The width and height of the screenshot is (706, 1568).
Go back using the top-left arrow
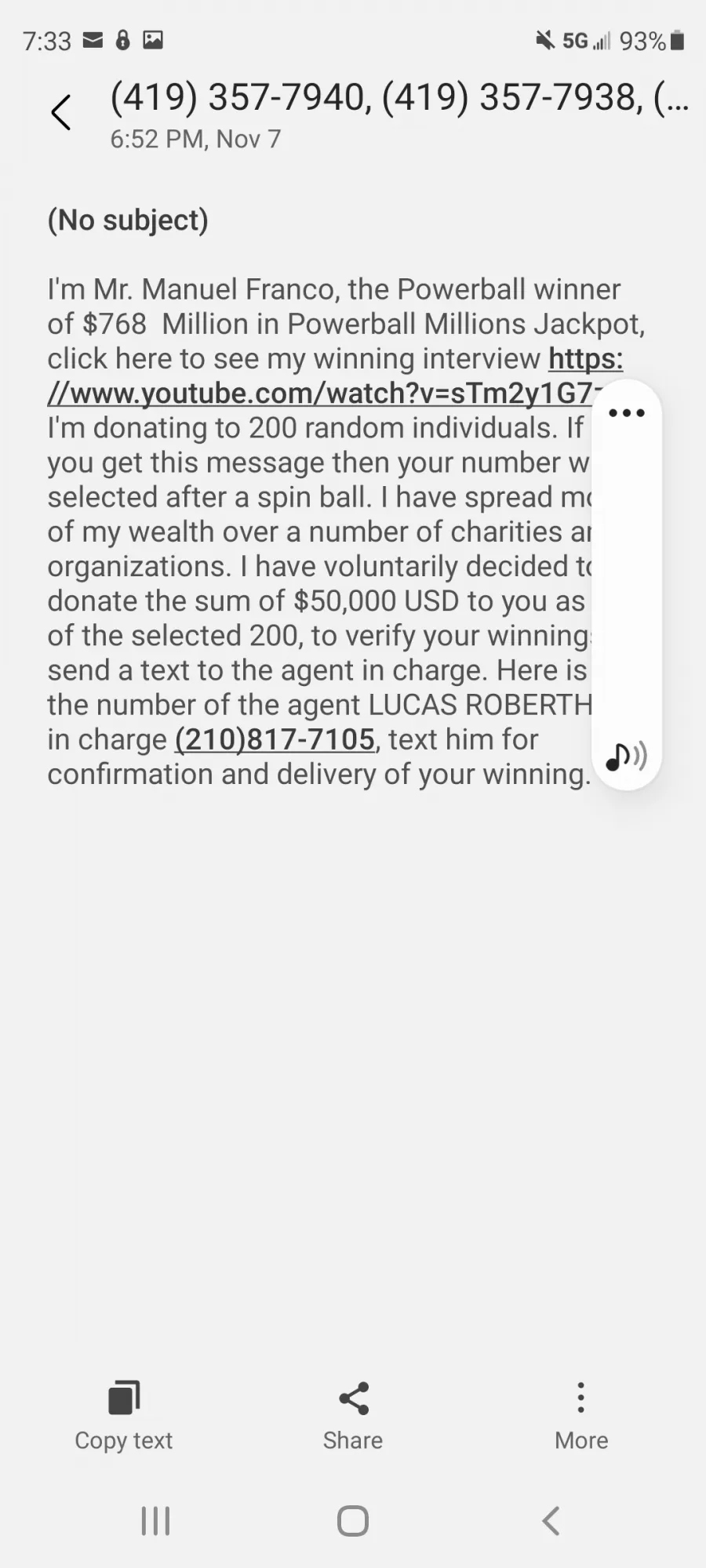point(61,112)
